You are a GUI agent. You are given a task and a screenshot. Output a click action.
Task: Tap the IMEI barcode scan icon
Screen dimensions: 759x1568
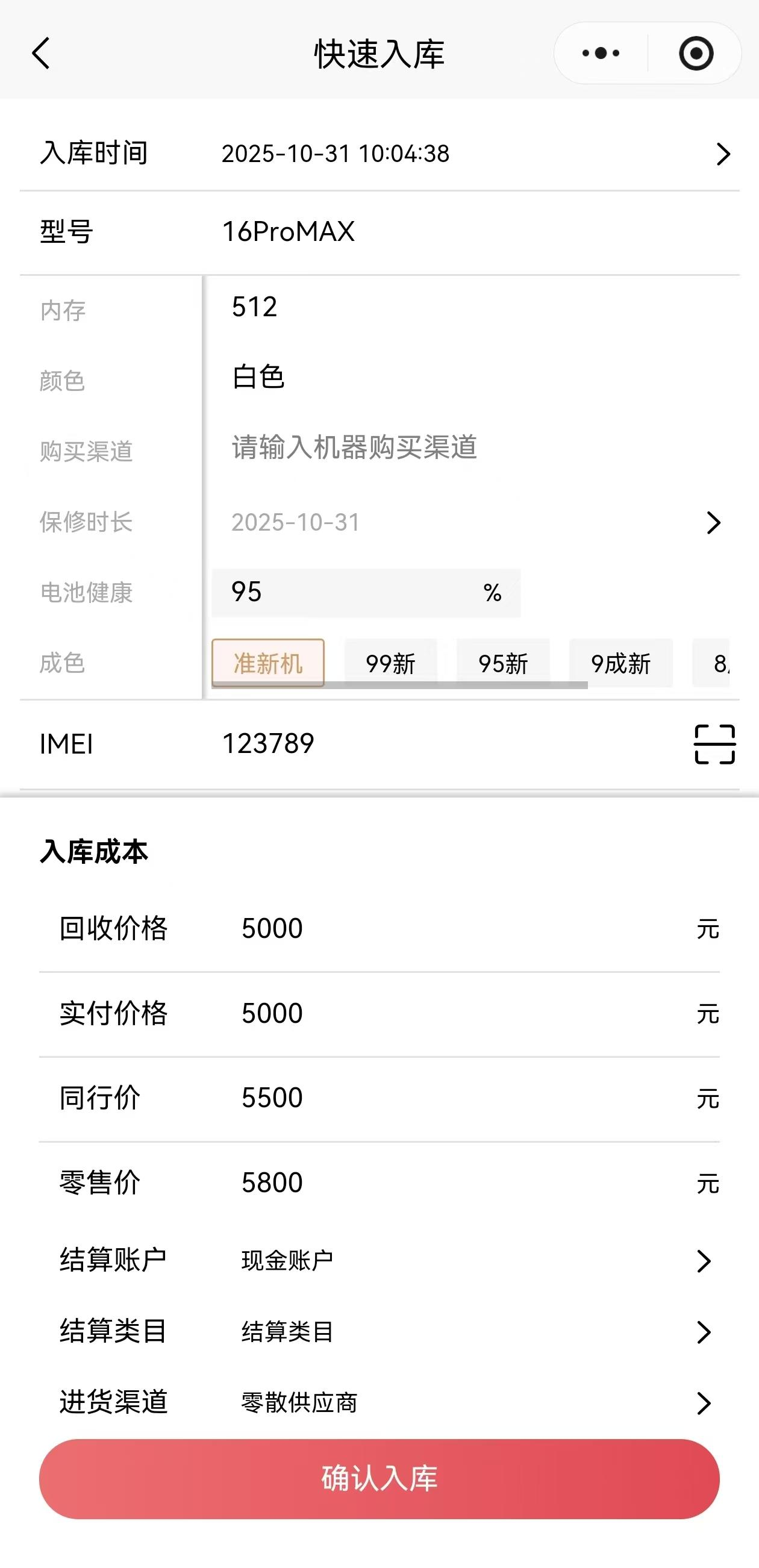point(714,743)
